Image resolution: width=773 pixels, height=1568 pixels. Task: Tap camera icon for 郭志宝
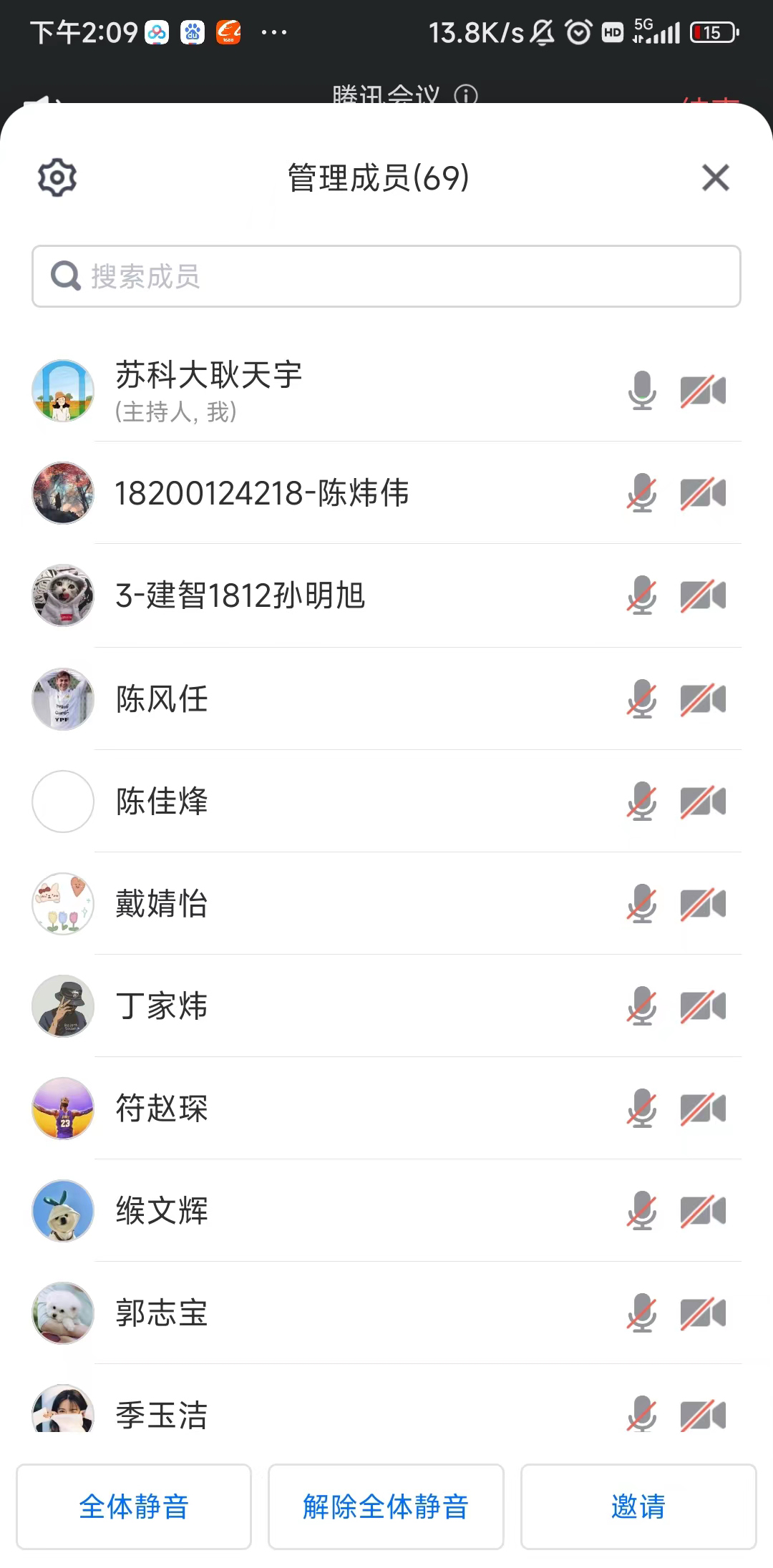[x=703, y=1313]
